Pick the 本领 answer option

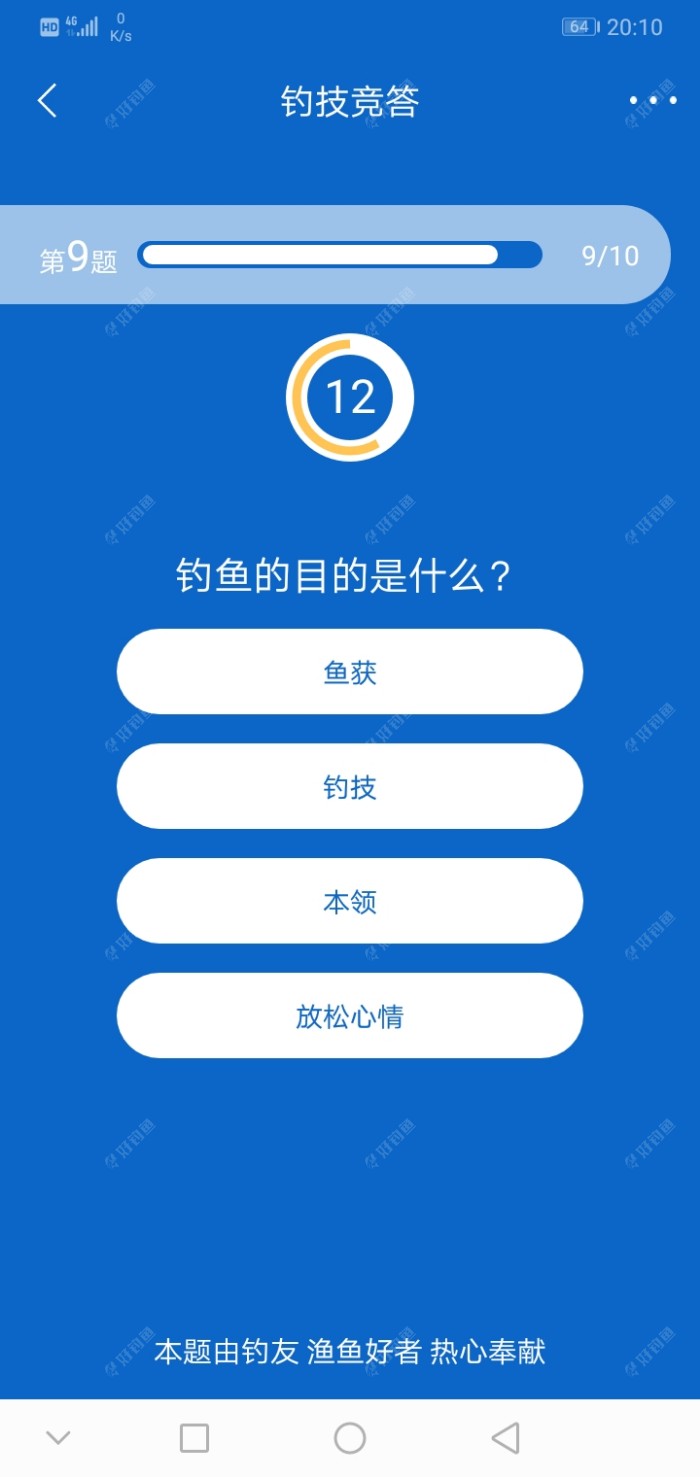(349, 901)
